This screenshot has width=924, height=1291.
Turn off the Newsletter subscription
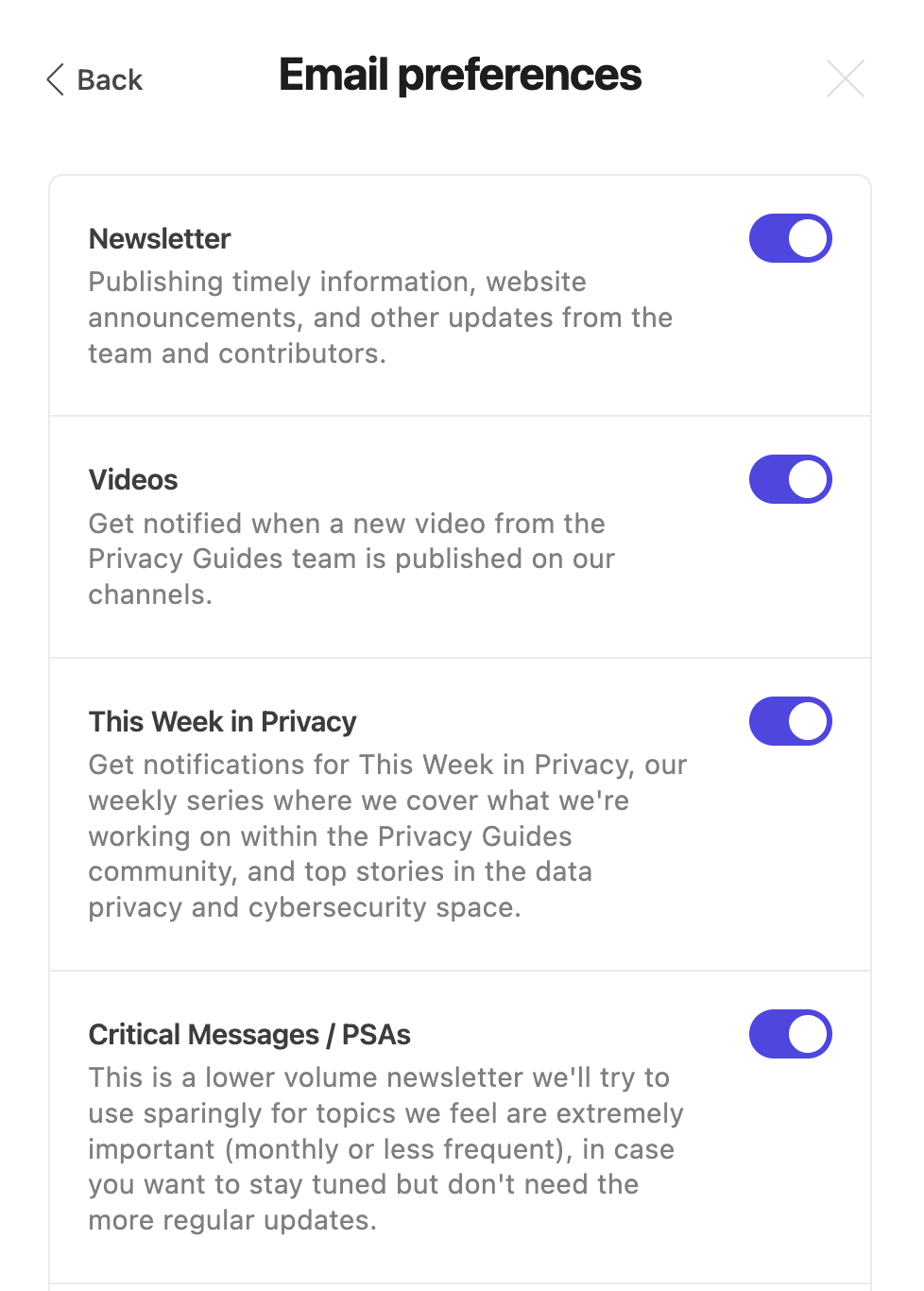point(790,238)
